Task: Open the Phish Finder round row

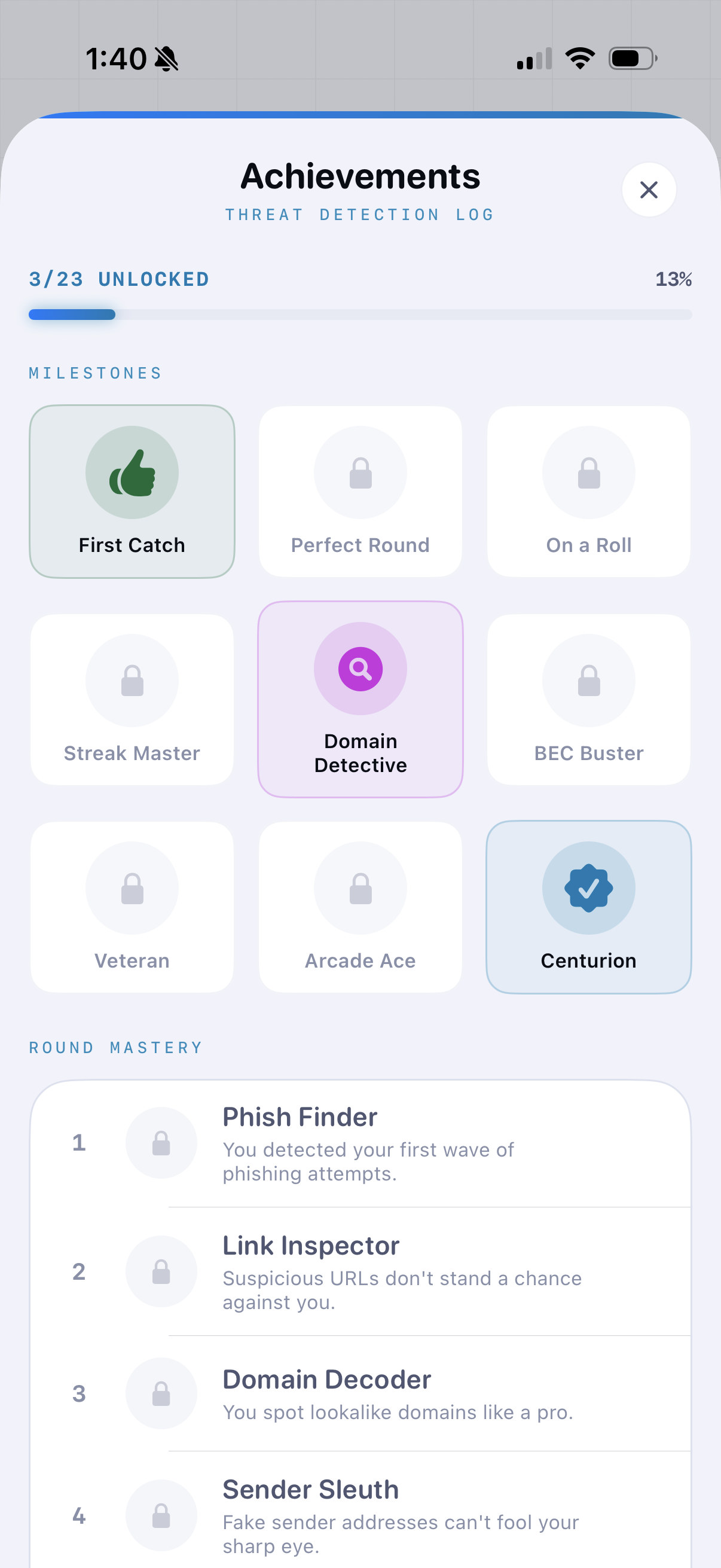Action: click(x=360, y=1144)
